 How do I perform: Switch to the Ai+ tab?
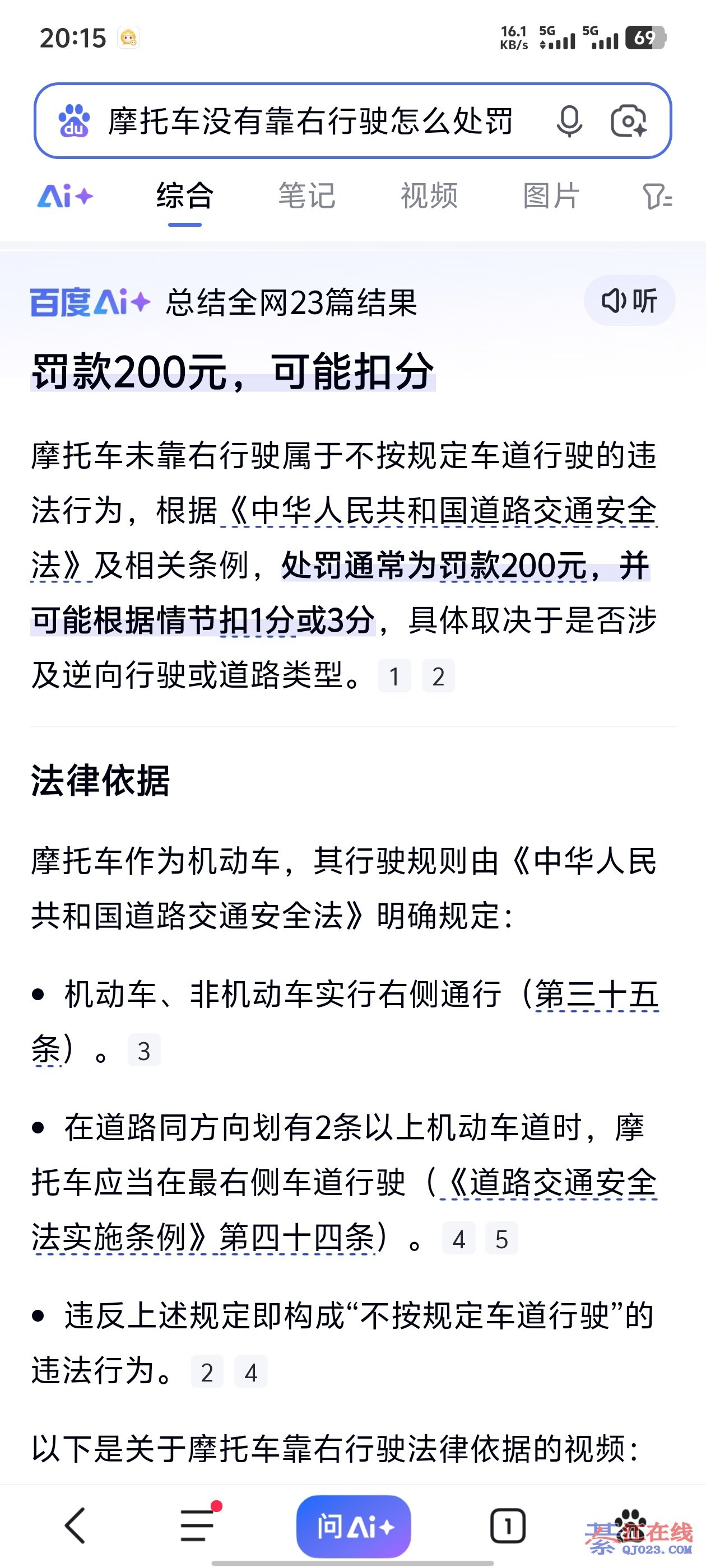click(x=65, y=197)
